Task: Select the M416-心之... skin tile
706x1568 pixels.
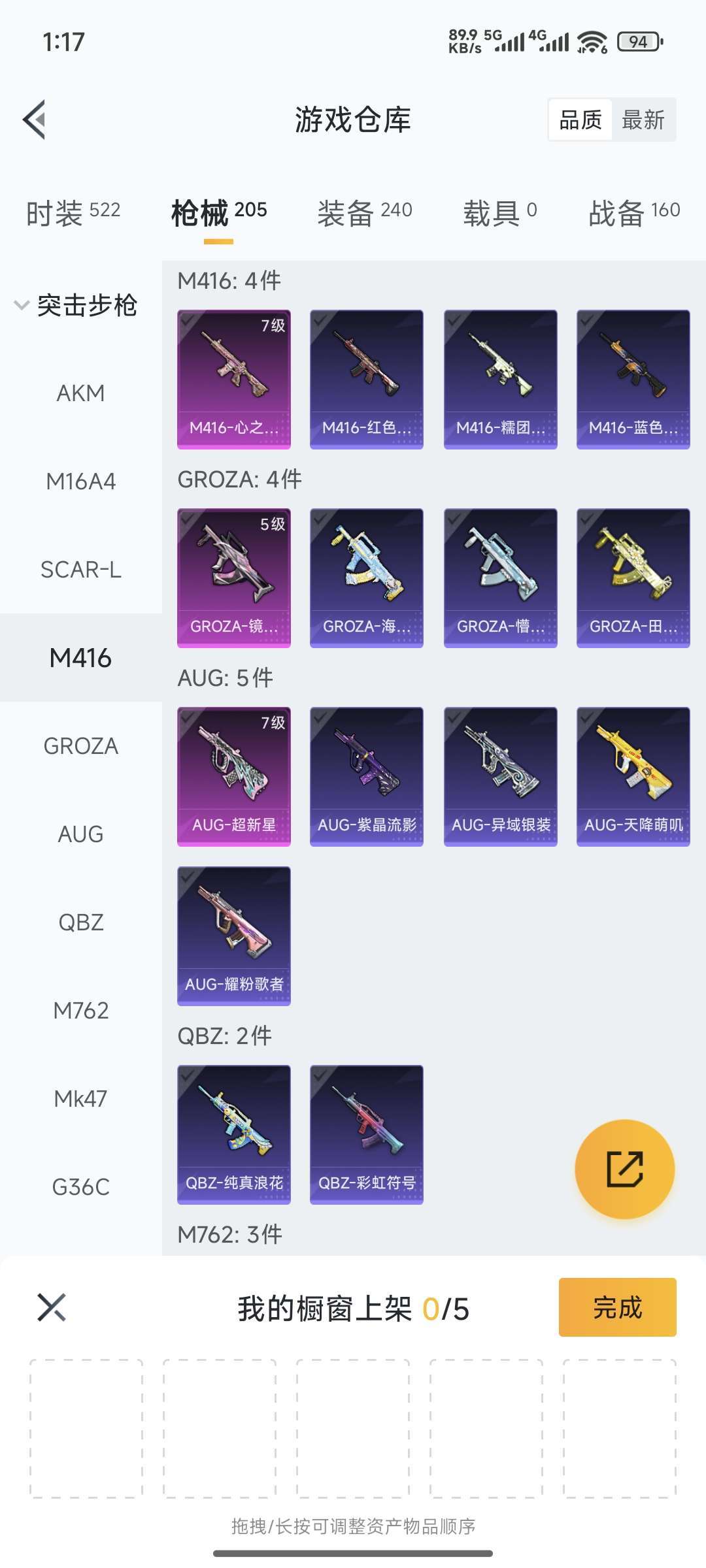Action: pyautogui.click(x=234, y=380)
